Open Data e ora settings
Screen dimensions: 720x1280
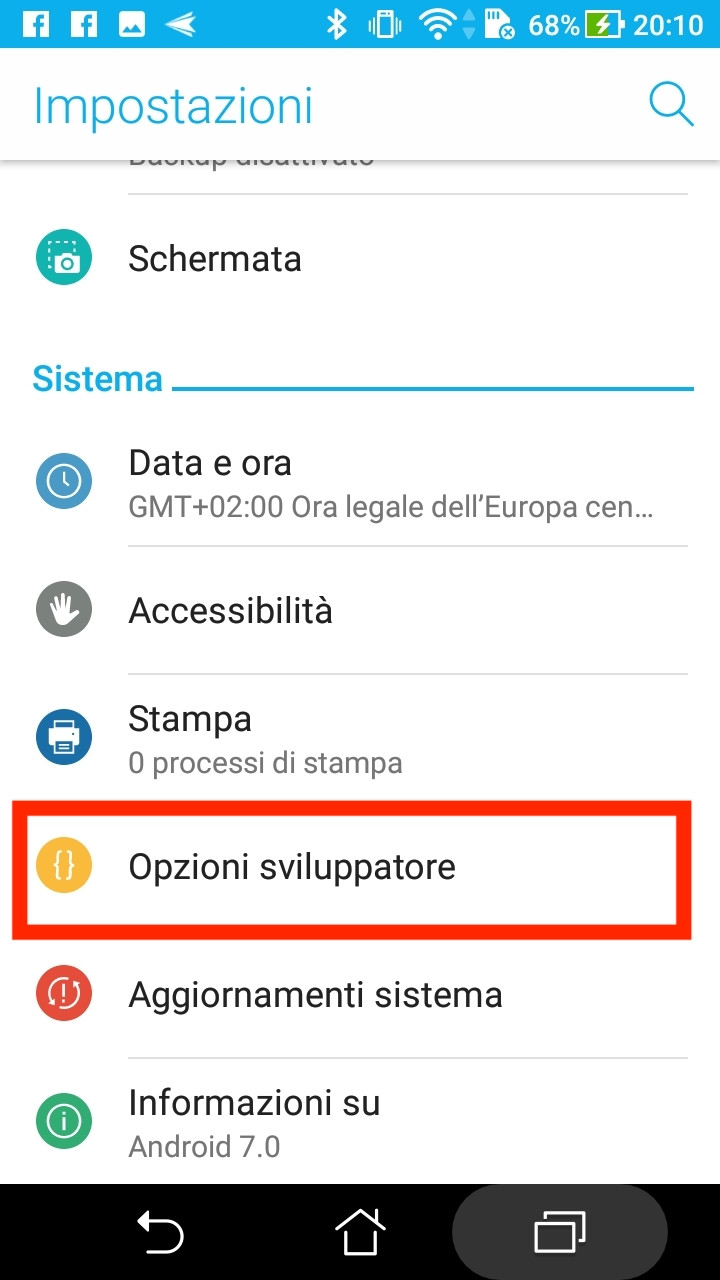(x=360, y=484)
